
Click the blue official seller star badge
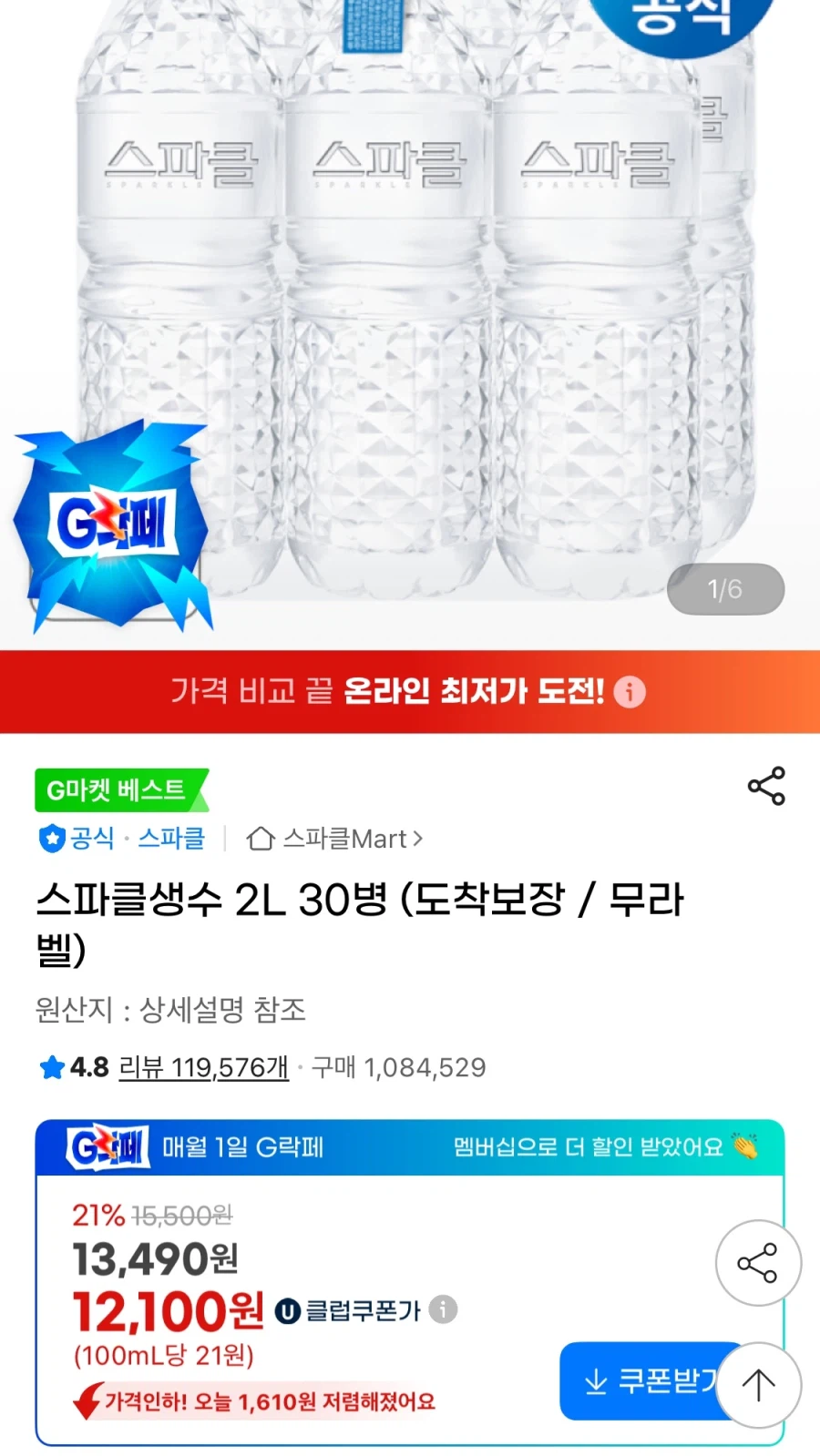point(52,839)
